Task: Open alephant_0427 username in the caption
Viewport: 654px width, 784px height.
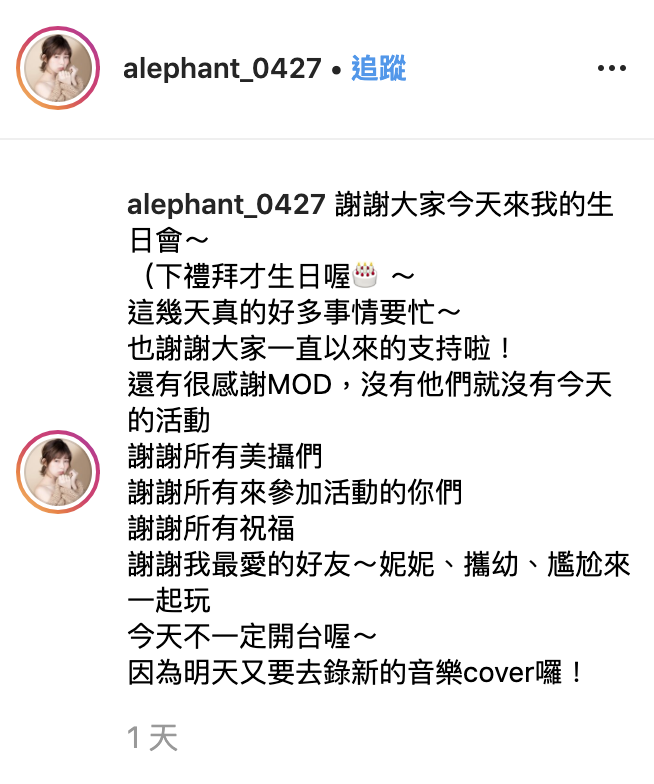Action: pyautogui.click(x=227, y=206)
